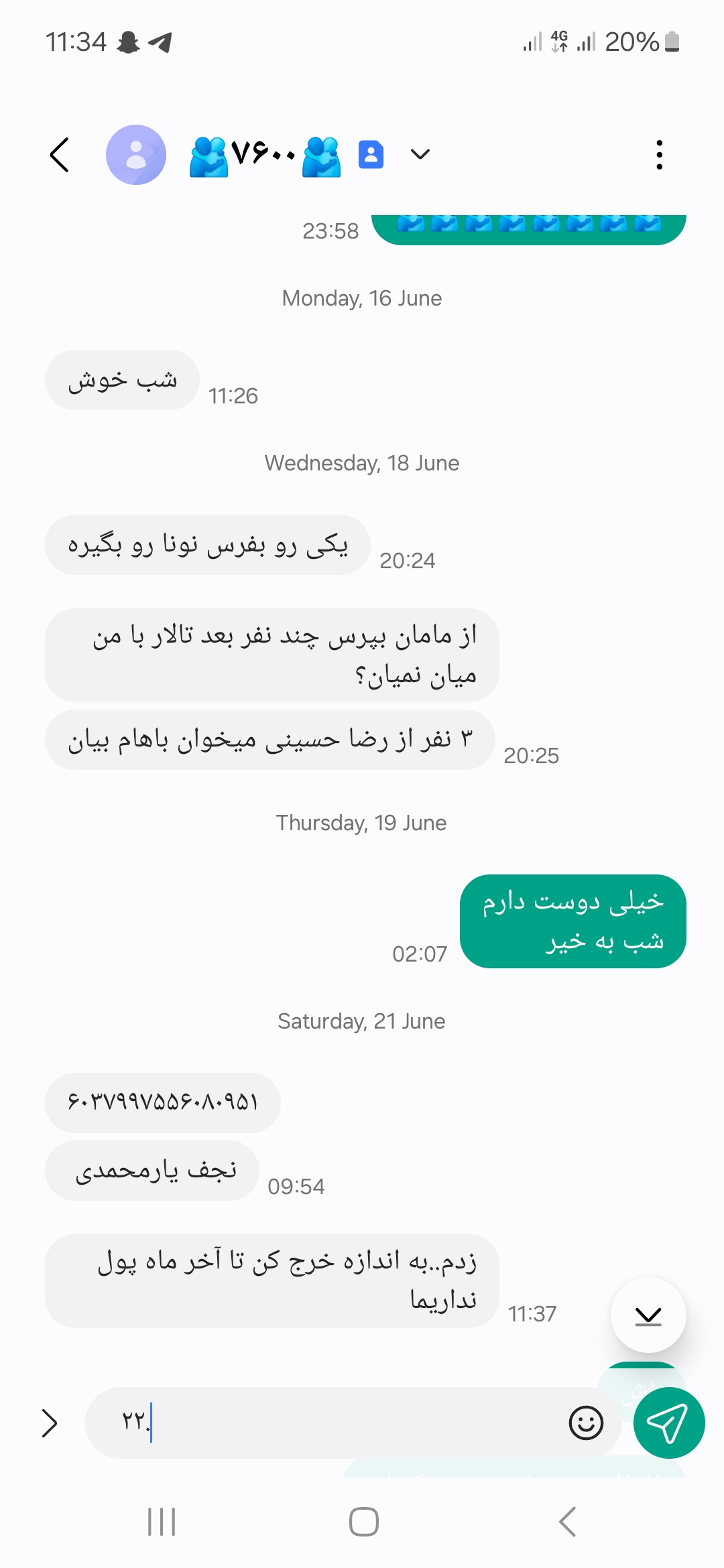Go back to the conversations list
This screenshot has height=1568, width=724.
coord(60,155)
